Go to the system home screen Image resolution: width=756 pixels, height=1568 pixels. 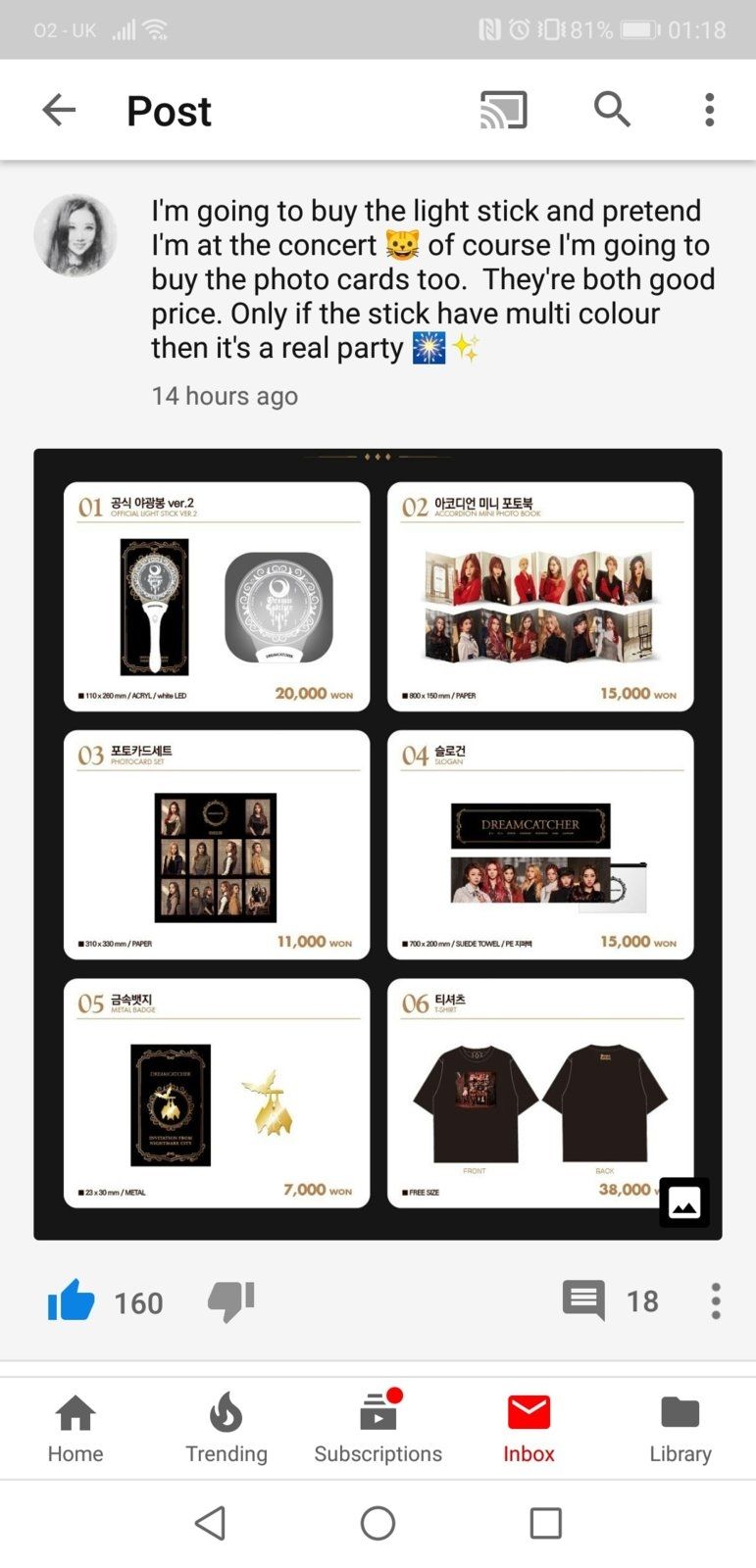[x=378, y=1523]
